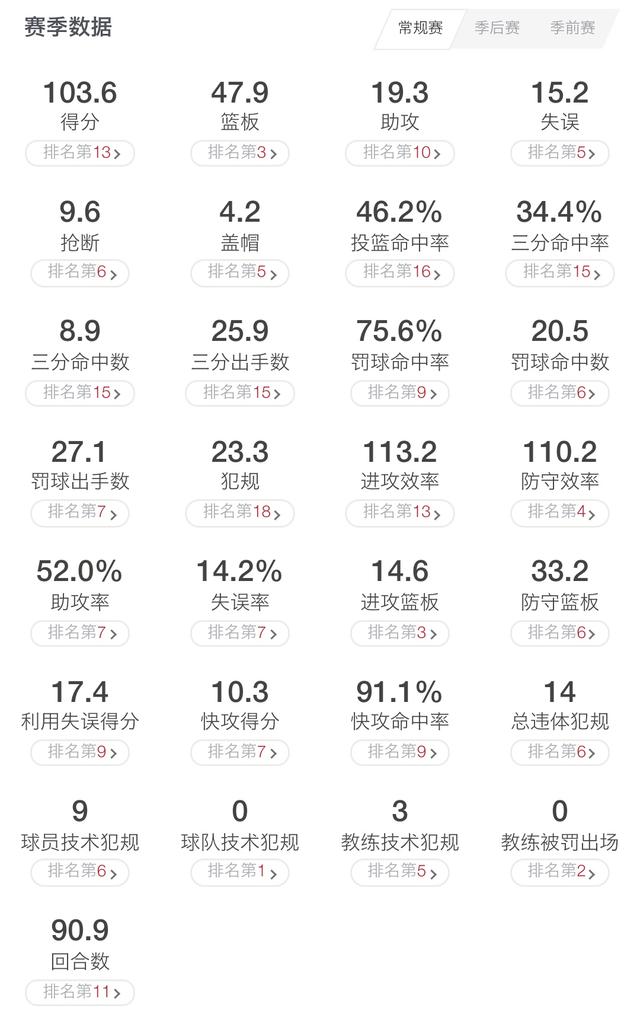Open the 抢断 ranking chip
The height and width of the screenshot is (1015, 640).
pyautogui.click(x=80, y=273)
